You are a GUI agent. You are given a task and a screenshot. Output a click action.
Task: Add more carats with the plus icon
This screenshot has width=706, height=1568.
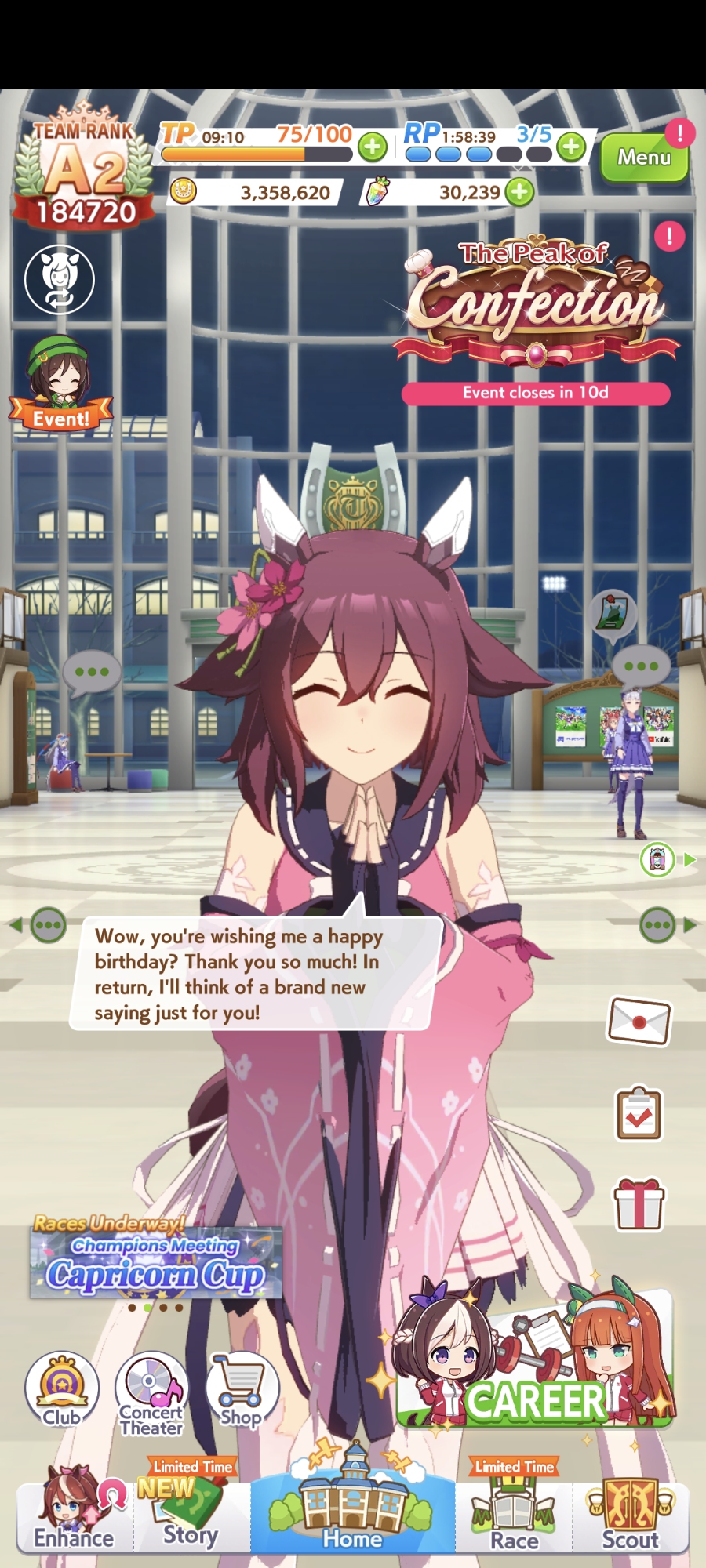pyautogui.click(x=519, y=191)
